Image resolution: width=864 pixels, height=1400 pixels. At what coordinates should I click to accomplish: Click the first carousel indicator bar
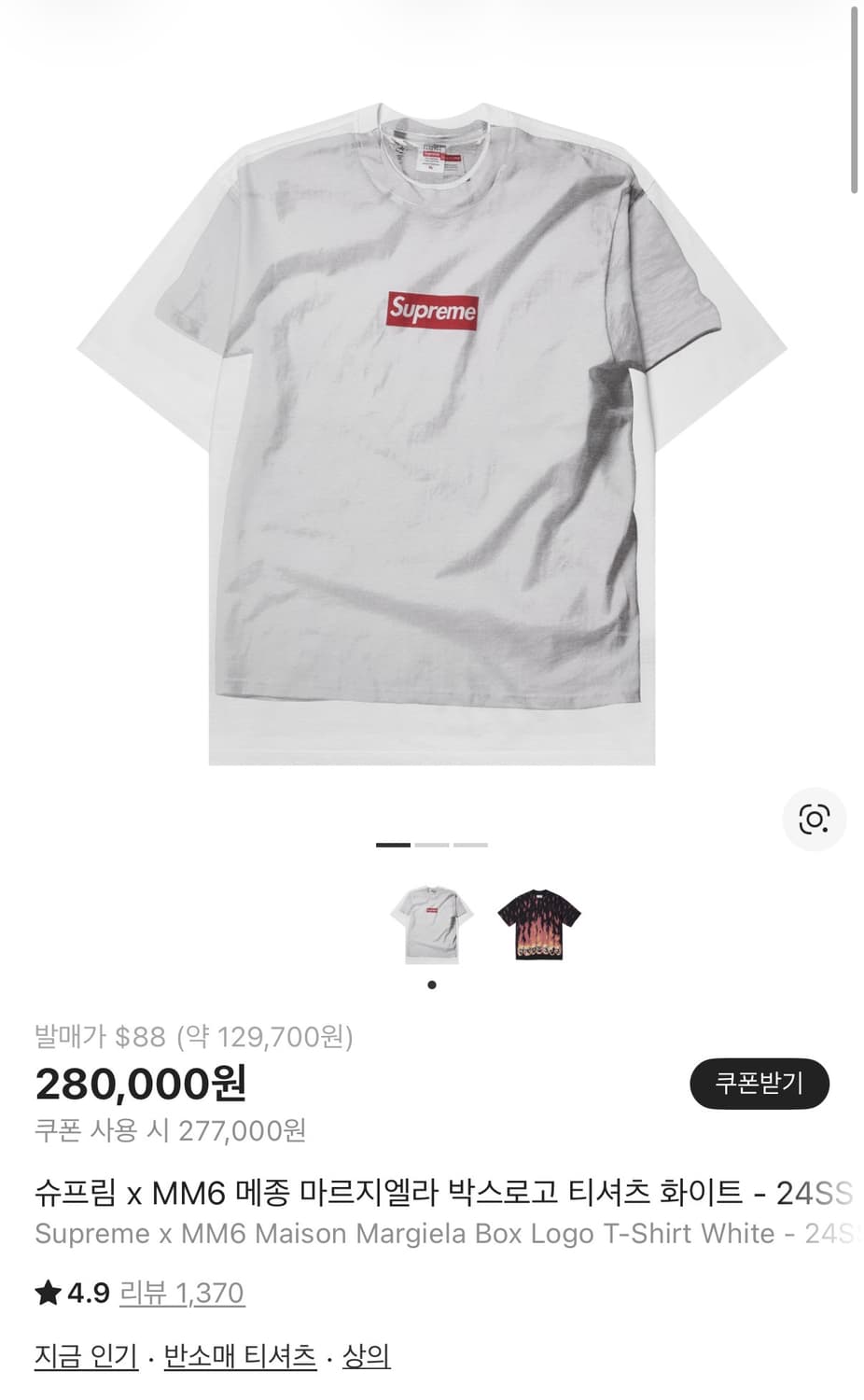[395, 844]
